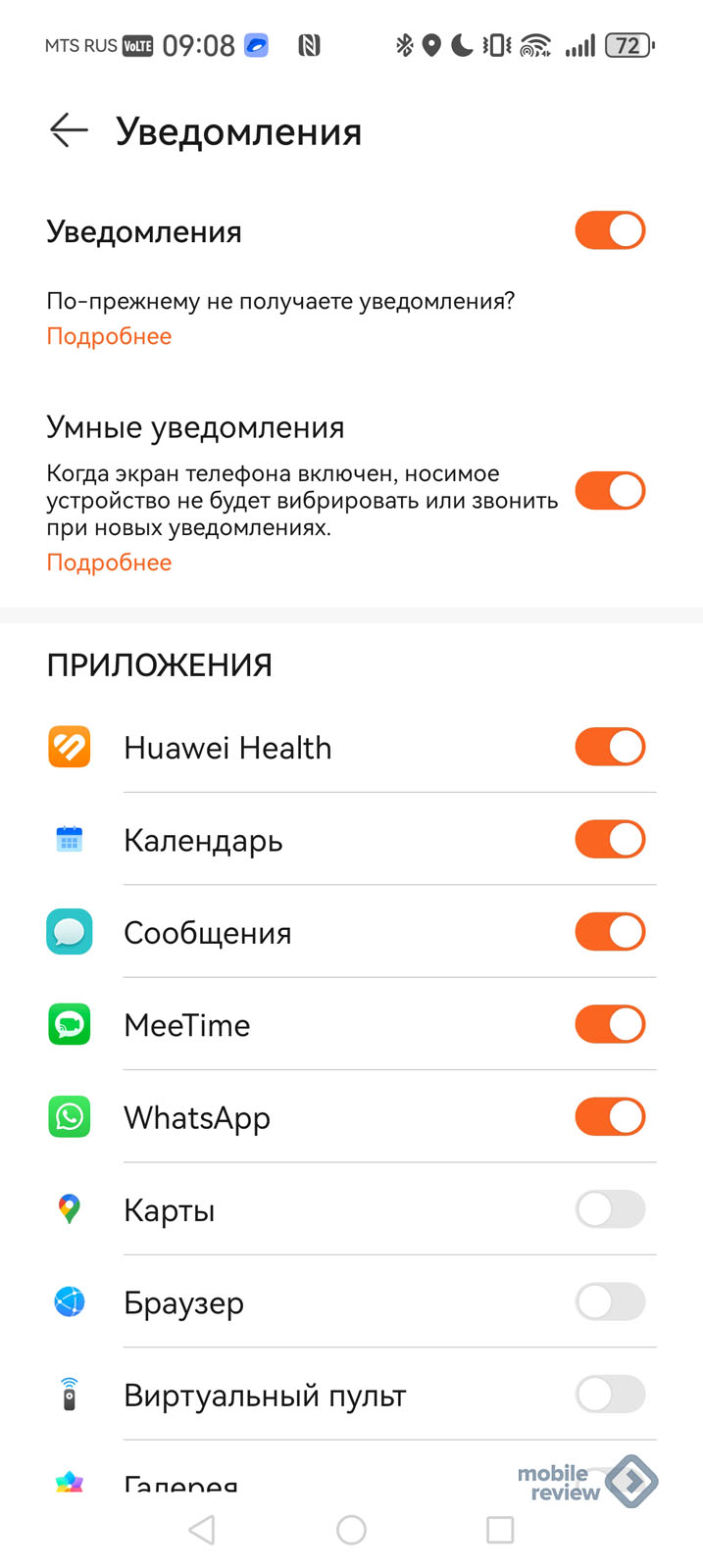Viewport: 703px width, 1568px height.
Task: Enable notifications for Карты
Action: click(610, 1209)
